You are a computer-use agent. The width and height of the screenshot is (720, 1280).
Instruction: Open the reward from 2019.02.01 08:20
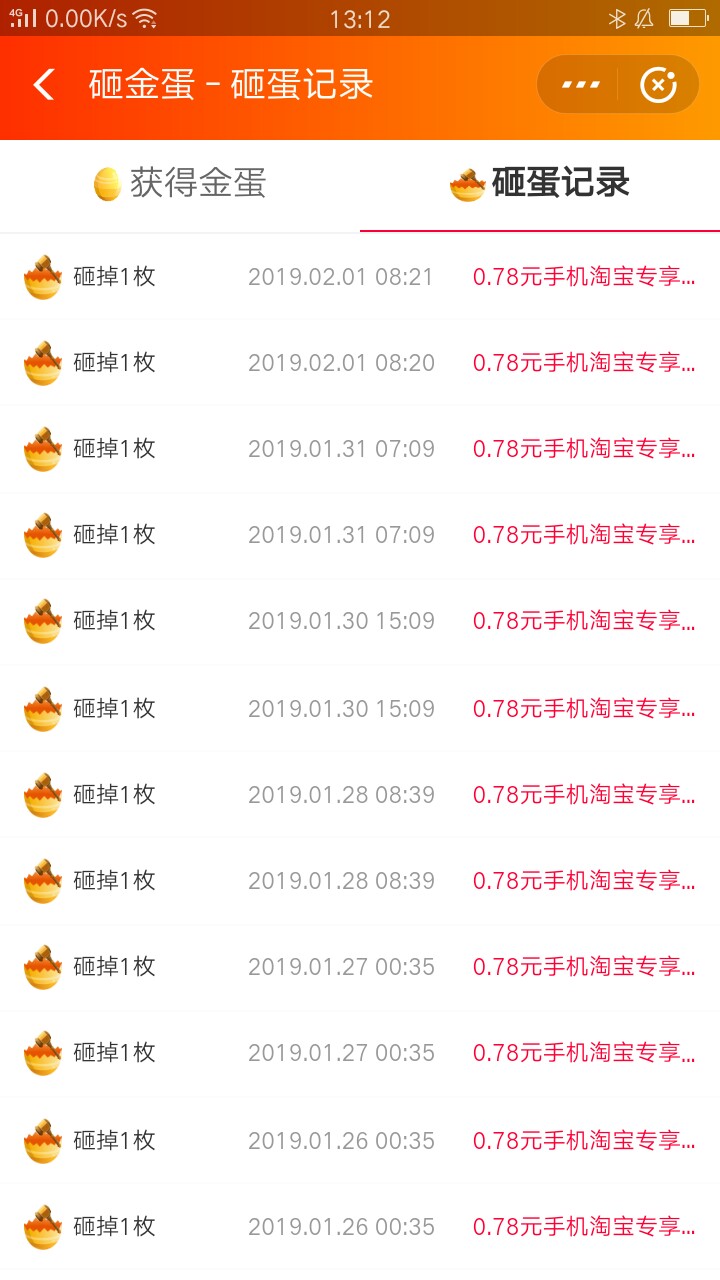[x=584, y=363]
